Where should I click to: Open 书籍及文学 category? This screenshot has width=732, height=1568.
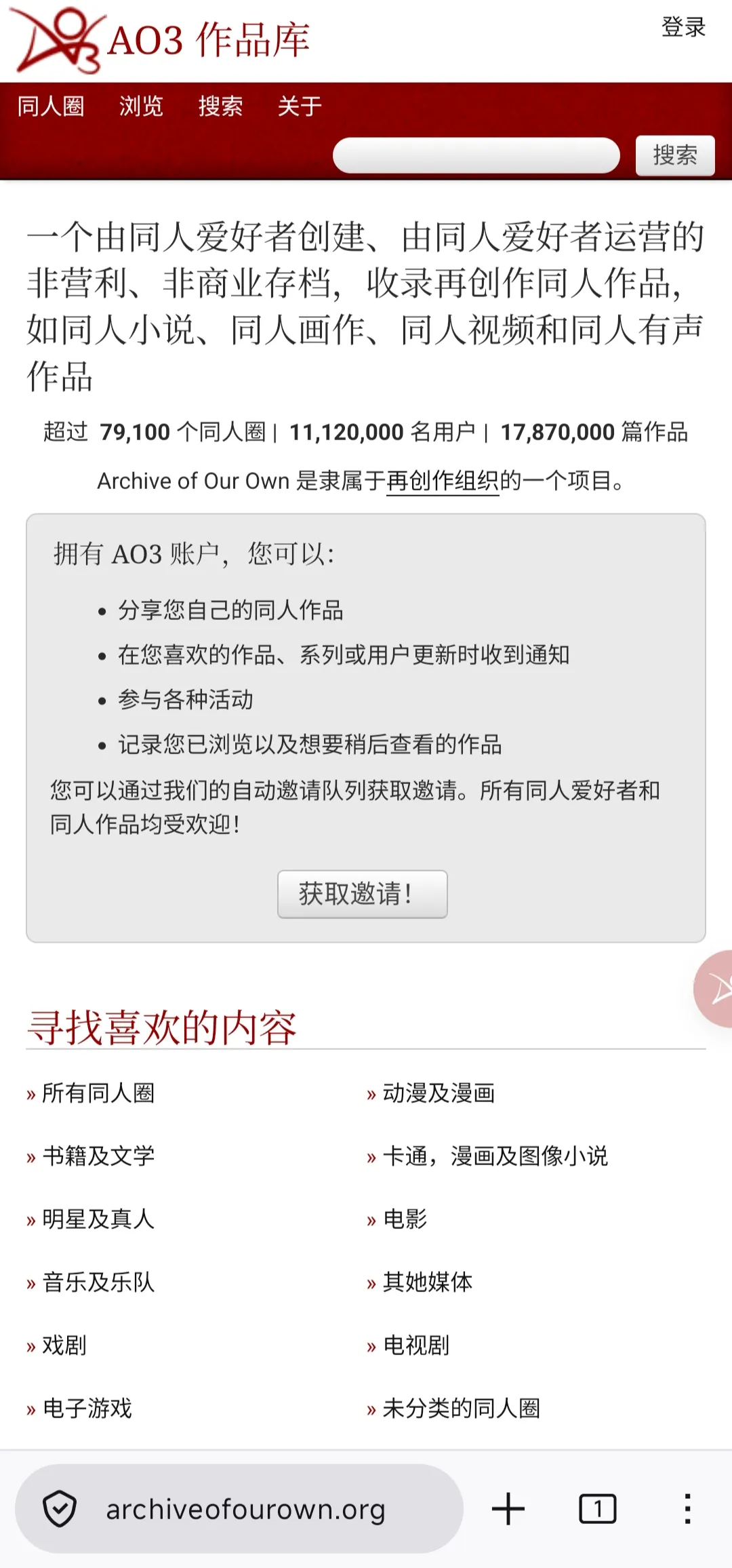(x=98, y=1156)
